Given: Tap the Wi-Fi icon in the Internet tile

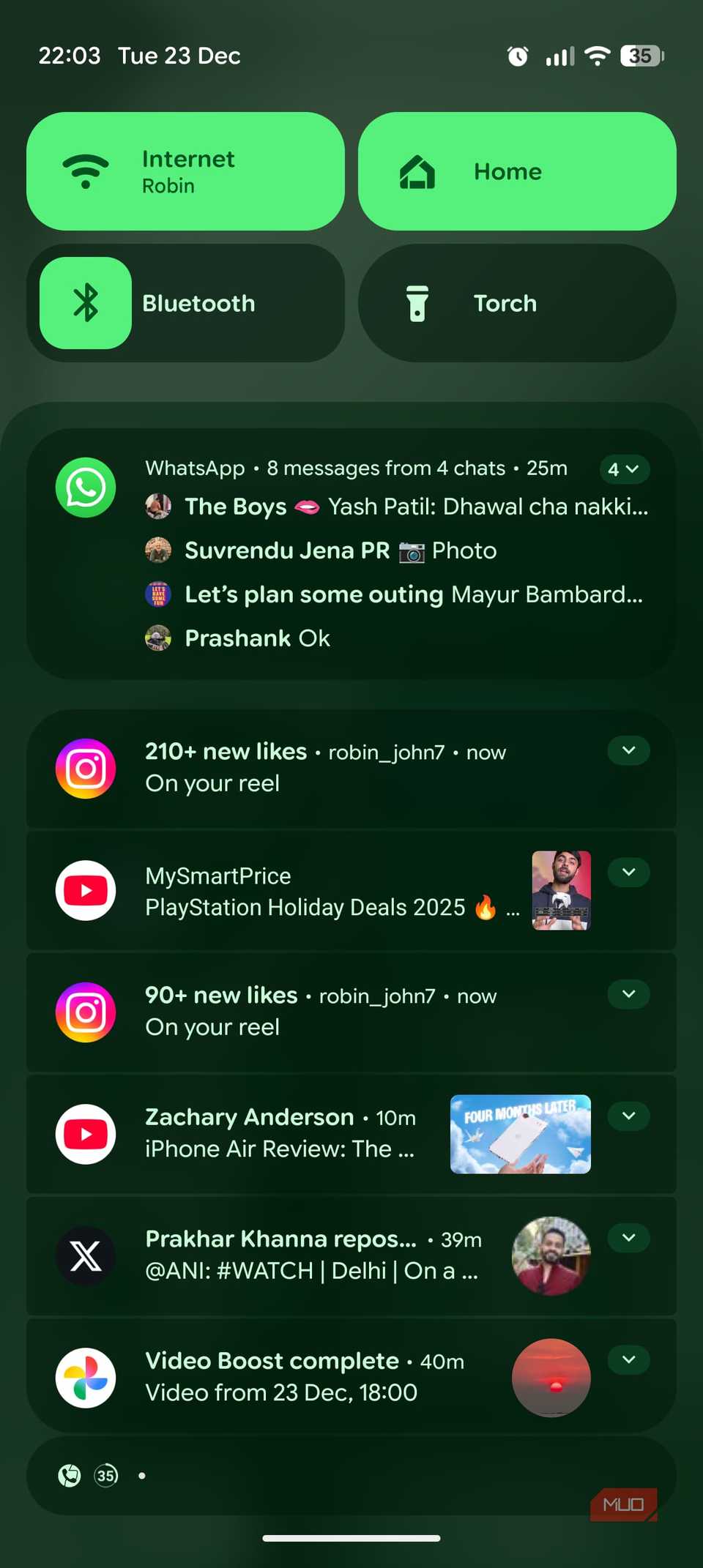Looking at the screenshot, I should (85, 171).
